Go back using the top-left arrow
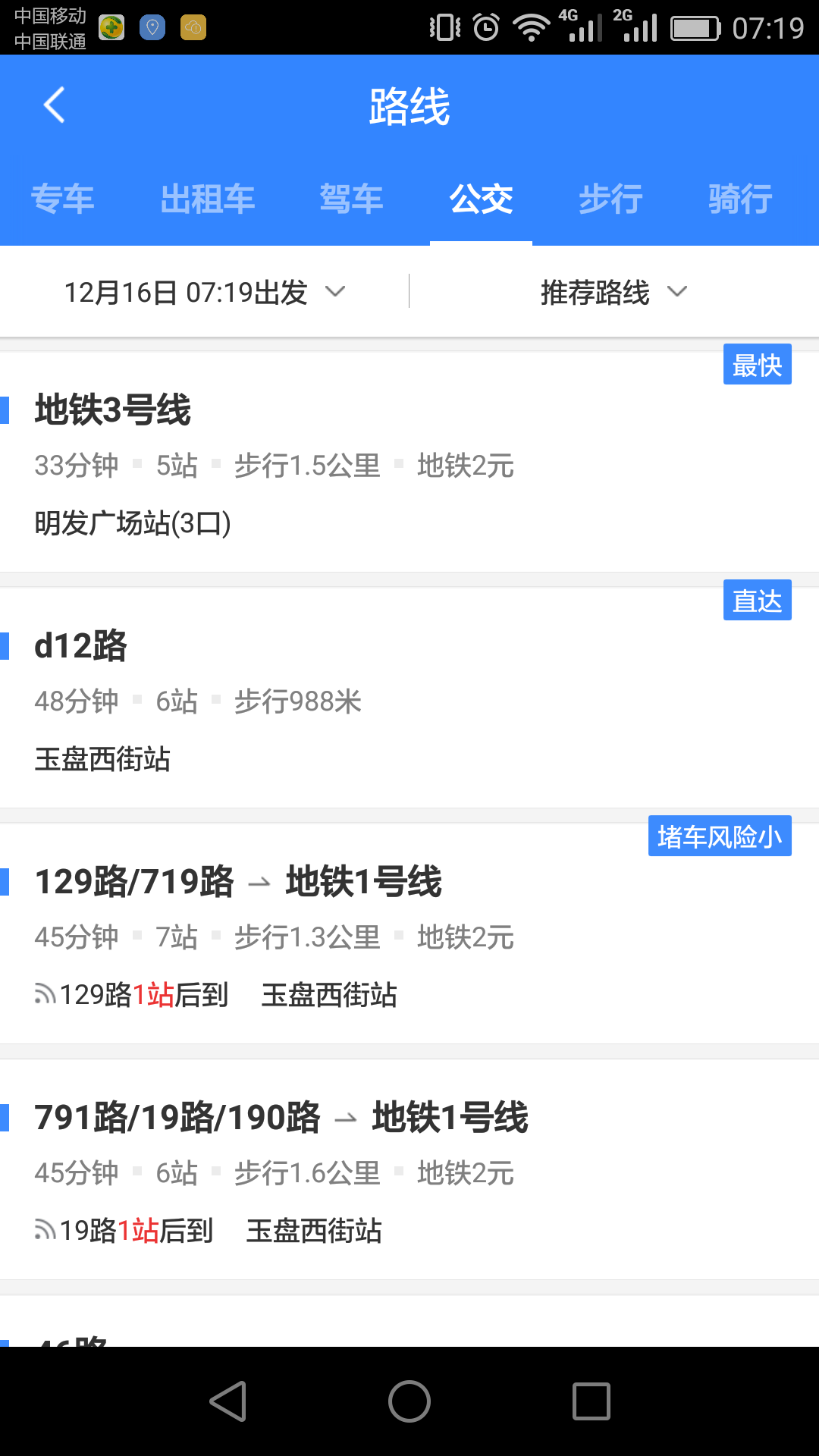This screenshot has height=1456, width=819. tap(55, 105)
